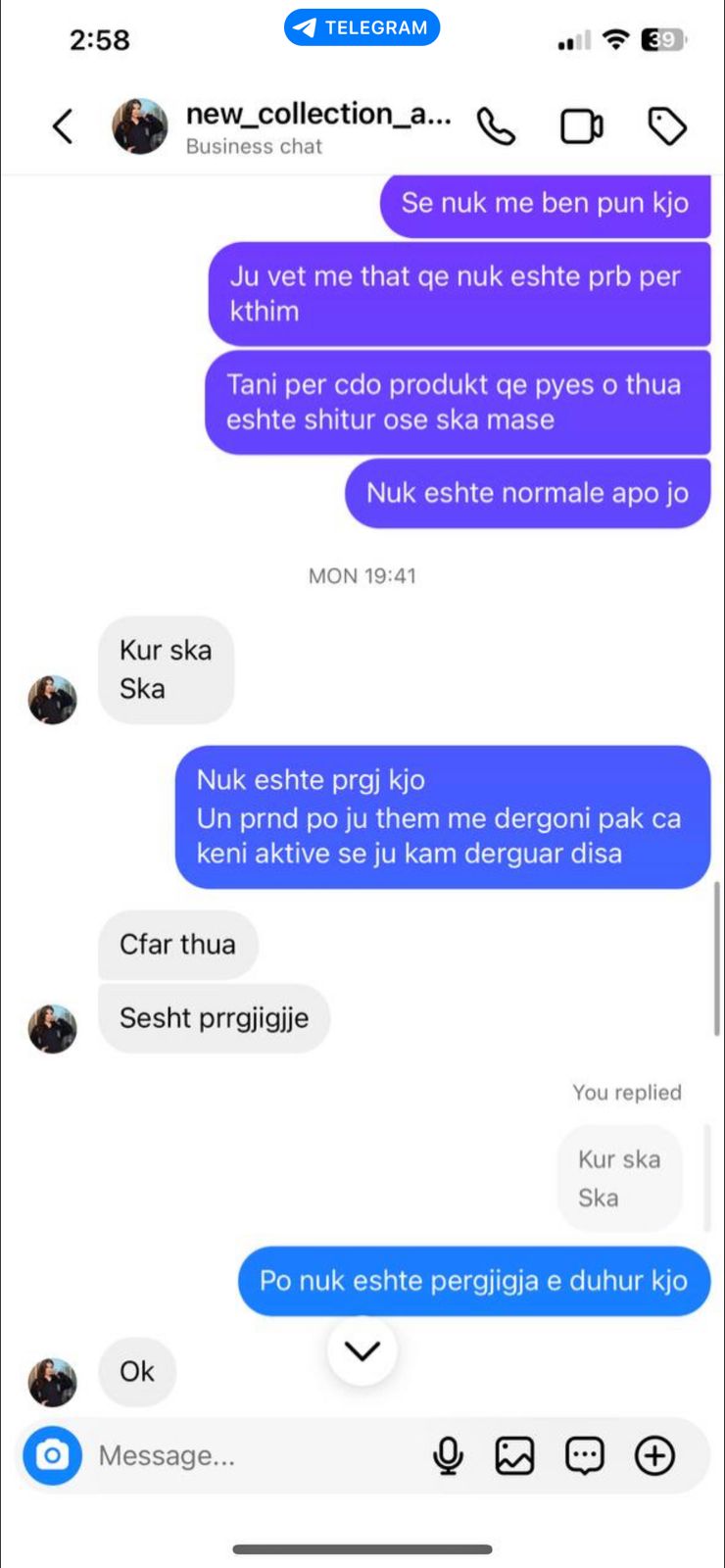Open the camera from message bar

(x=52, y=1455)
